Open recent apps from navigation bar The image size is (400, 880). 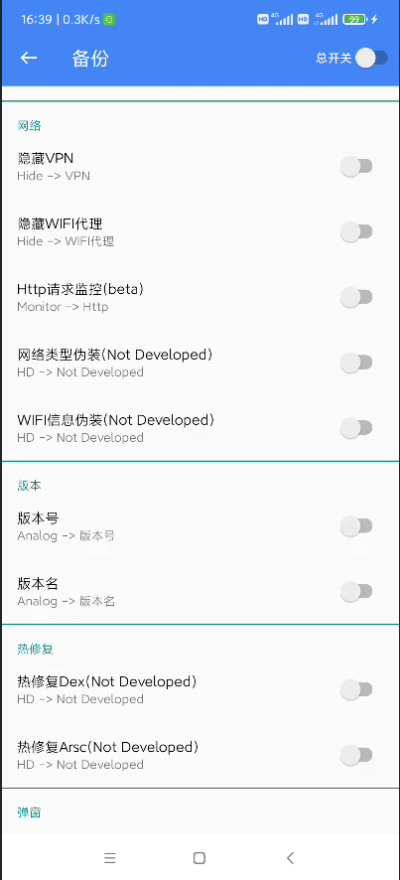point(110,858)
